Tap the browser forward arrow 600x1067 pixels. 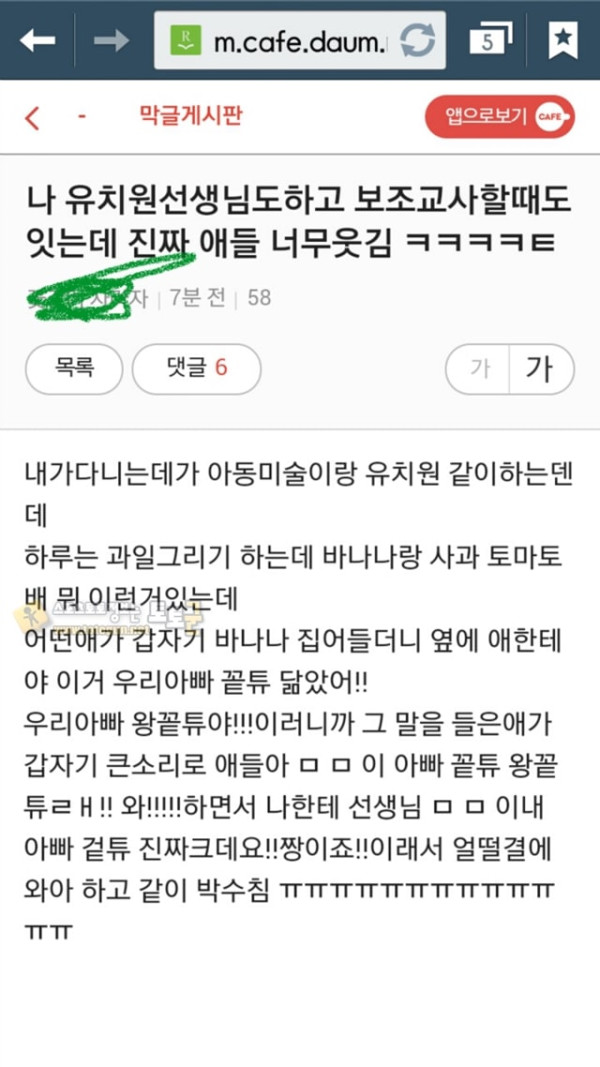(x=112, y=40)
